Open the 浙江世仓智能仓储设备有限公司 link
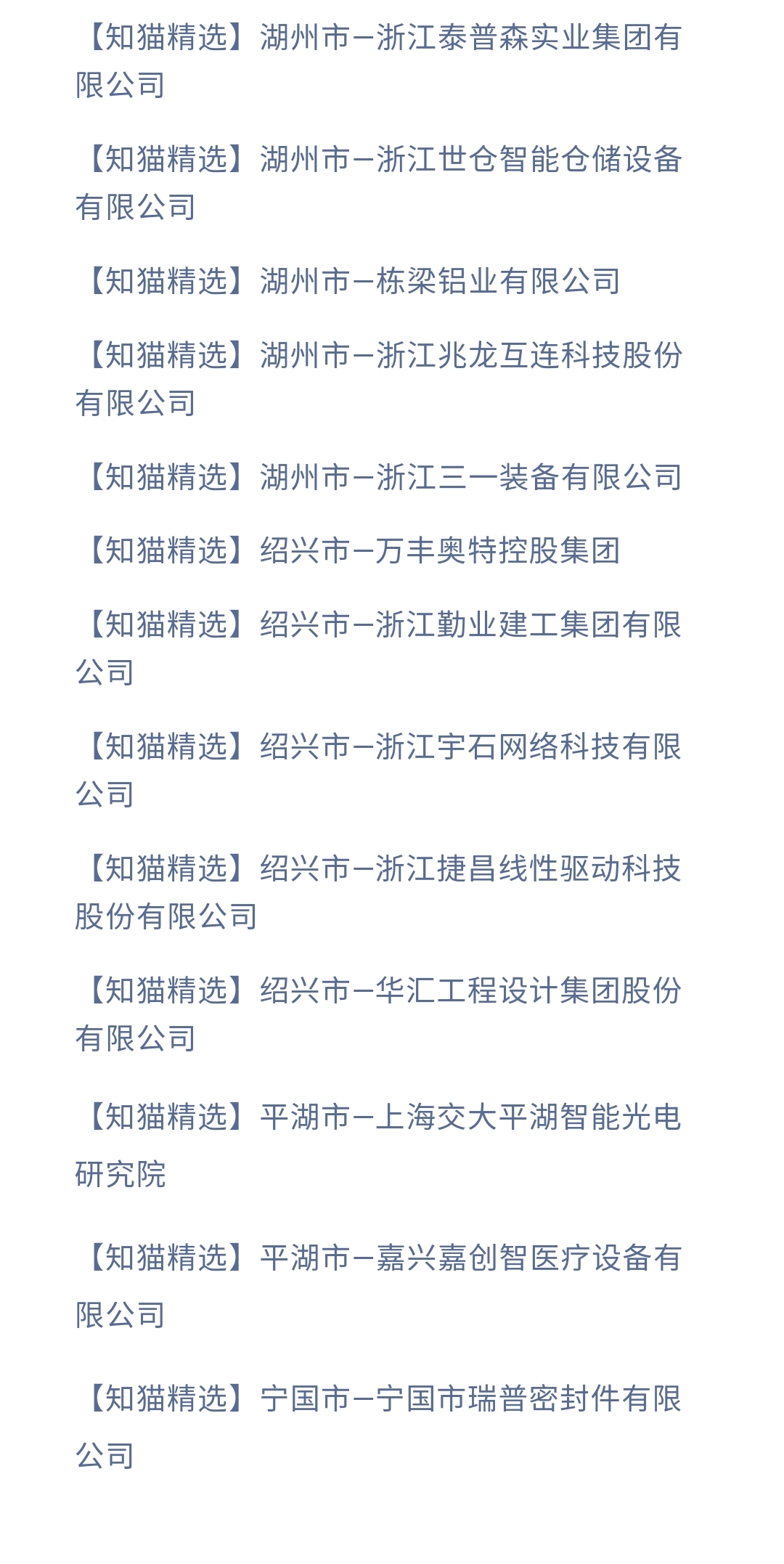This screenshot has height=1564, width=784. pos(378,183)
